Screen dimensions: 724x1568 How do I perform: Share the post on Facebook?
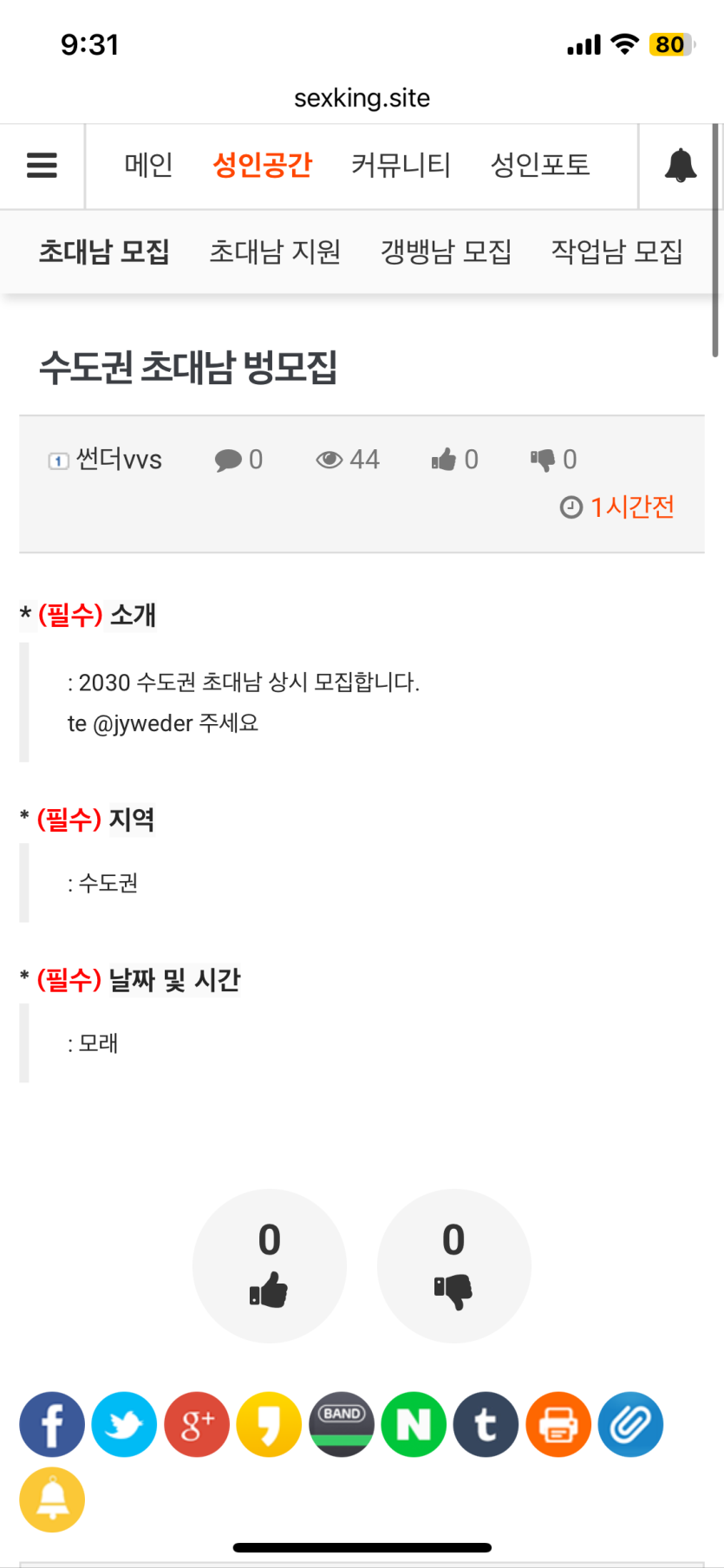pyautogui.click(x=52, y=1424)
